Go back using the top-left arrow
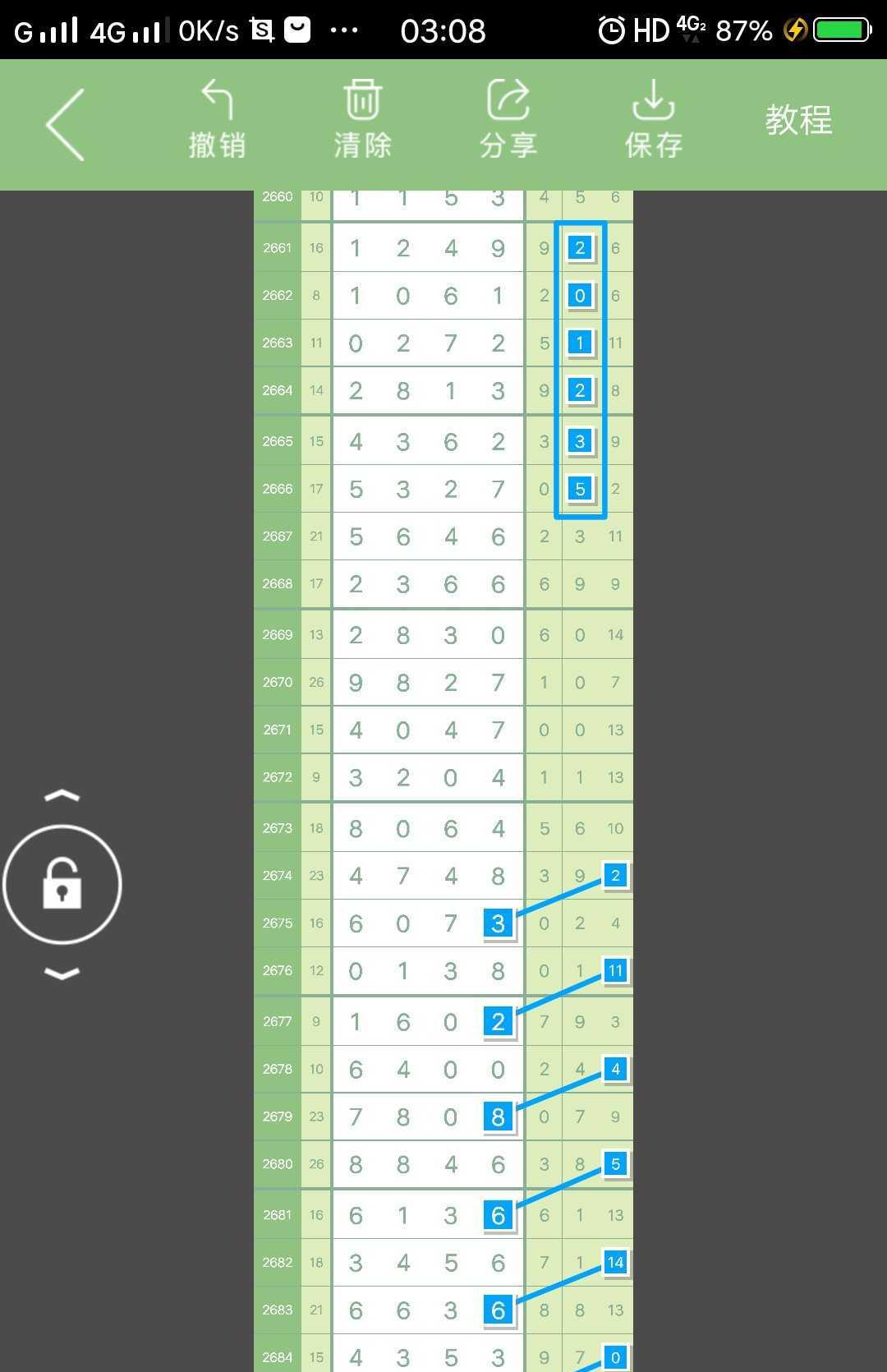This screenshot has width=887, height=1372. (x=66, y=125)
